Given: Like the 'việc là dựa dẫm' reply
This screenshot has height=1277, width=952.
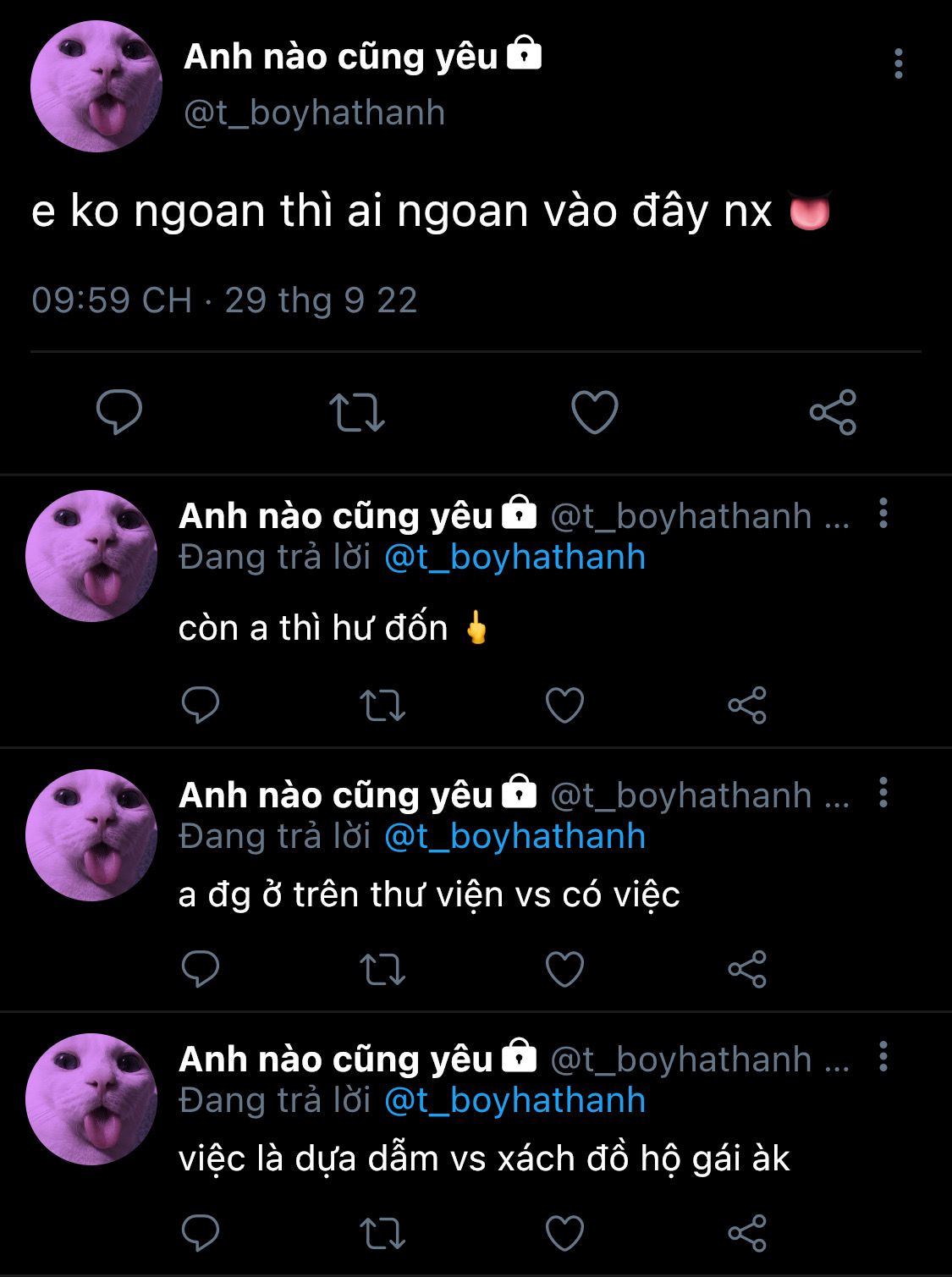Looking at the screenshot, I should (x=564, y=1233).
